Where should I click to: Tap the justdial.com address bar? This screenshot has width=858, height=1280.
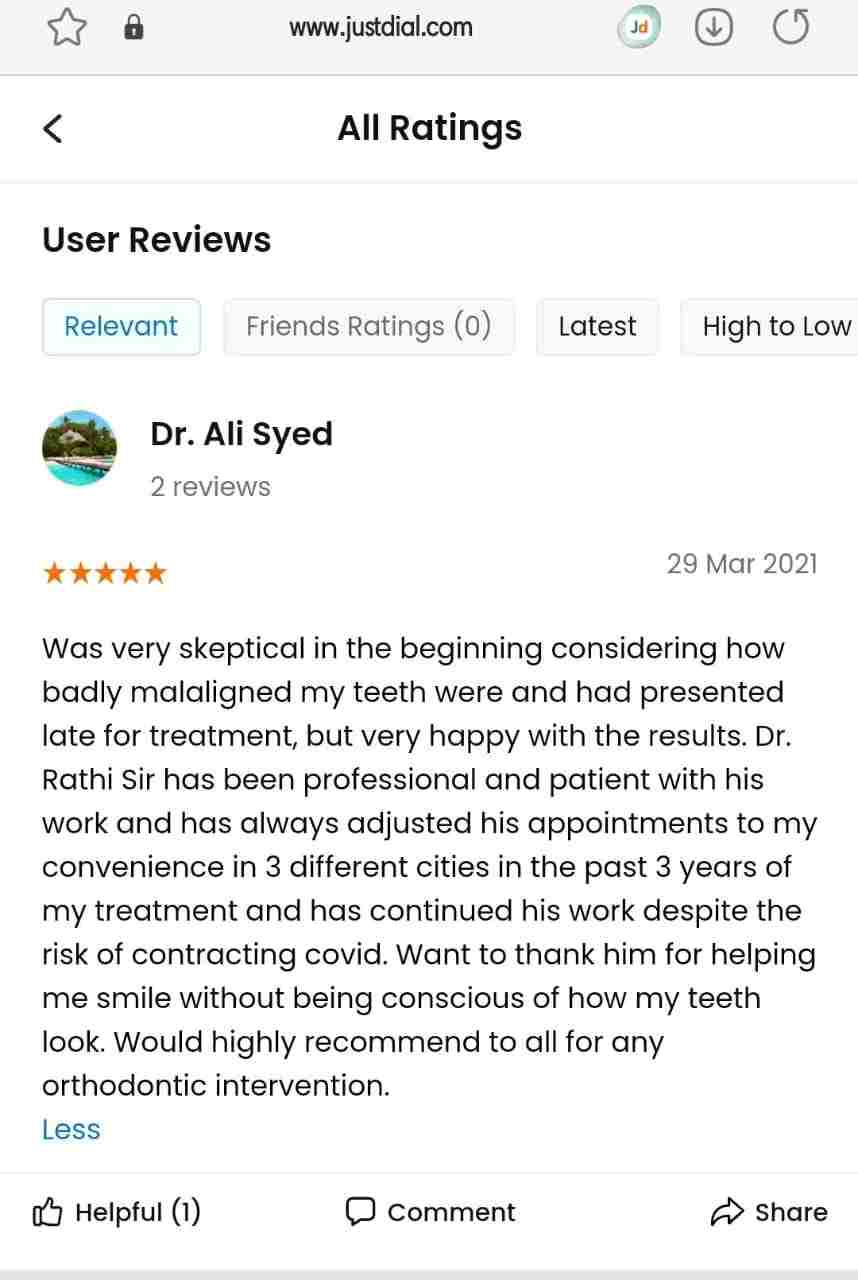380,28
